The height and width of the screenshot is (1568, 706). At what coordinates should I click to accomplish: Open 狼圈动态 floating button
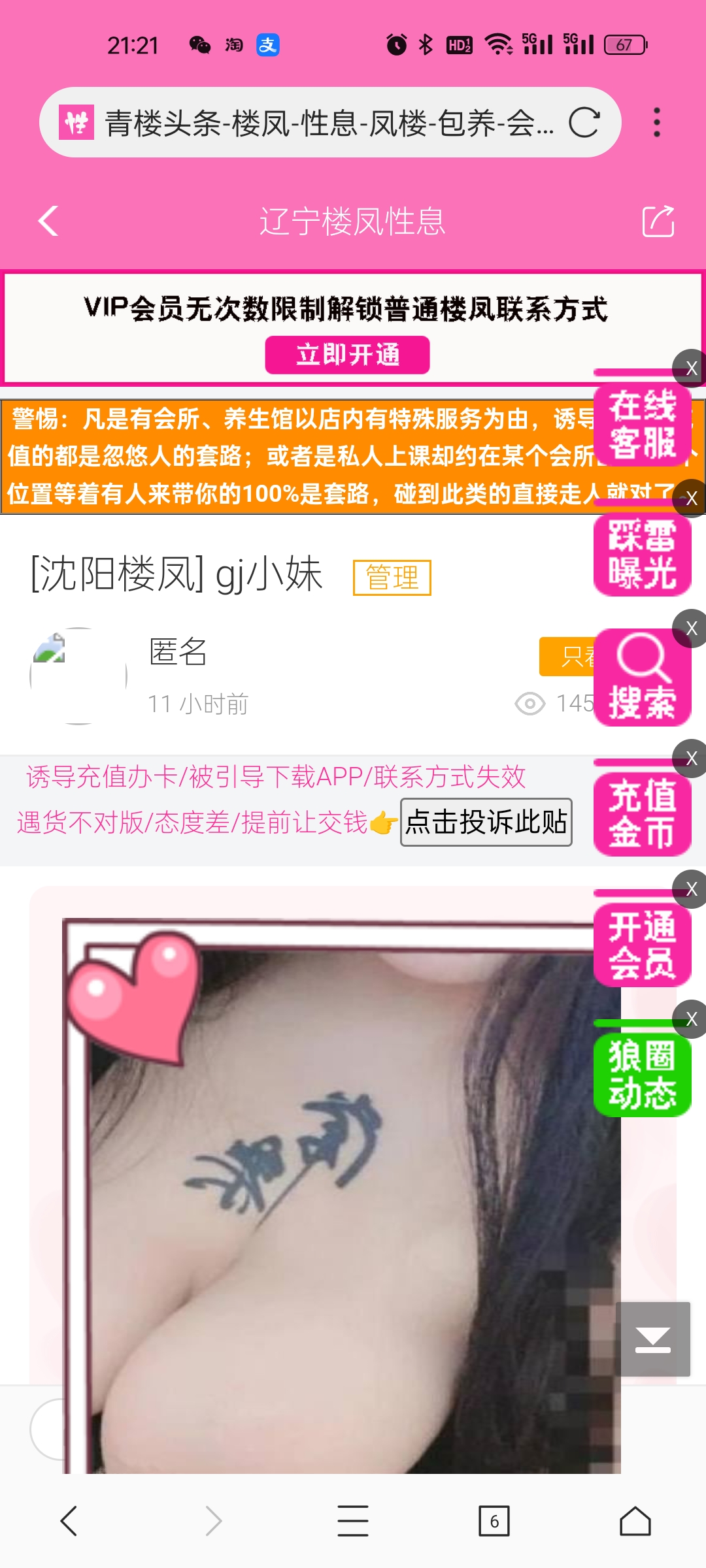(x=642, y=1075)
